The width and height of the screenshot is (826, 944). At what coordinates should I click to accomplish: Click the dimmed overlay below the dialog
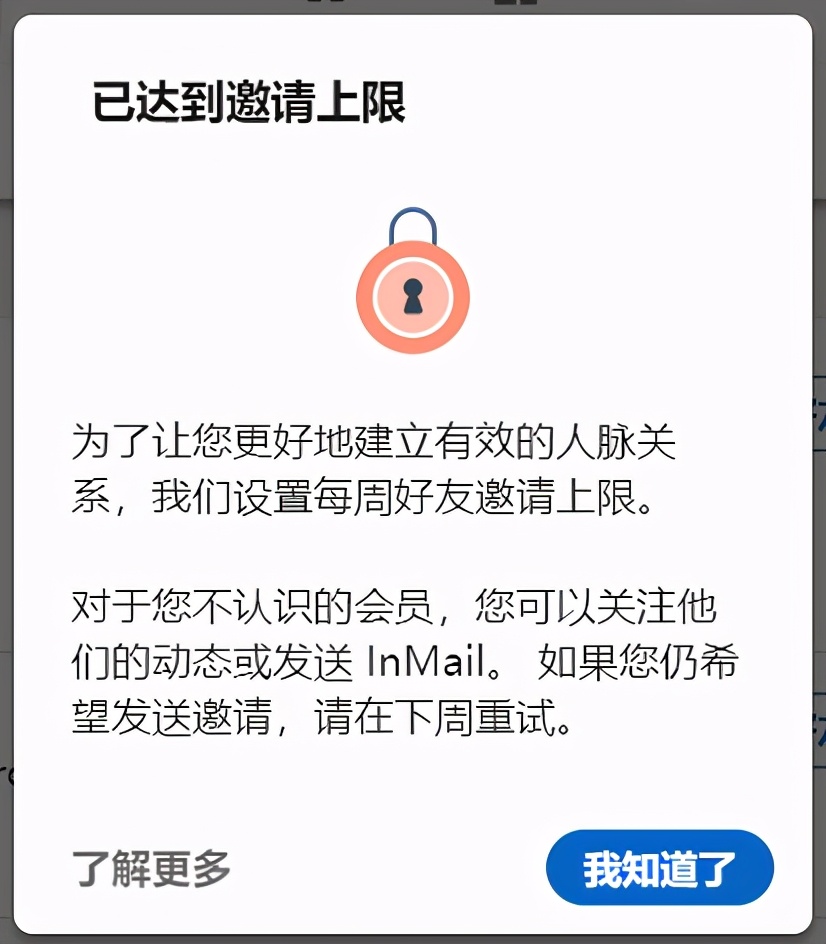413,938
